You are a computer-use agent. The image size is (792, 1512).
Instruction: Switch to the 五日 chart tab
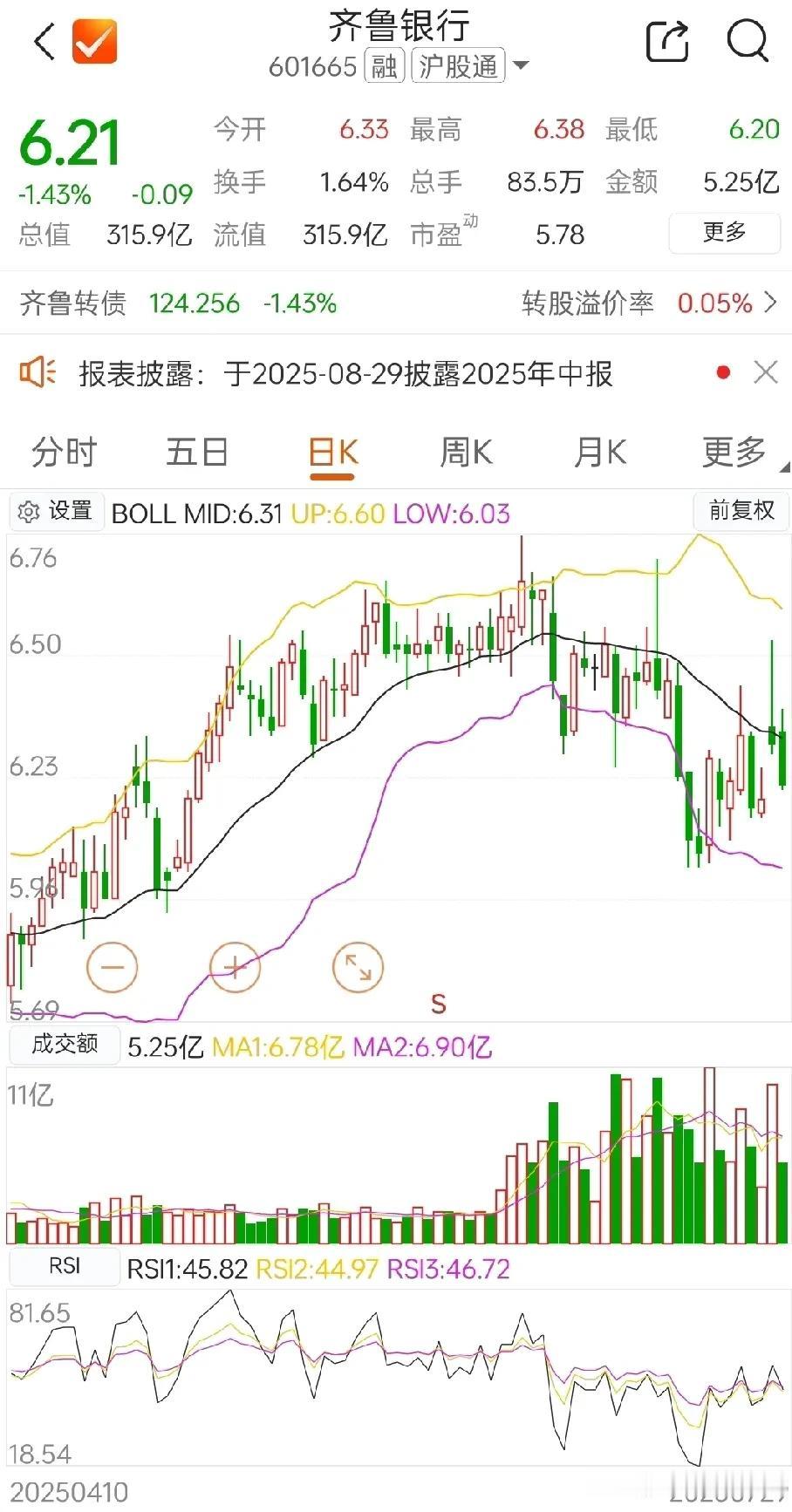click(197, 453)
